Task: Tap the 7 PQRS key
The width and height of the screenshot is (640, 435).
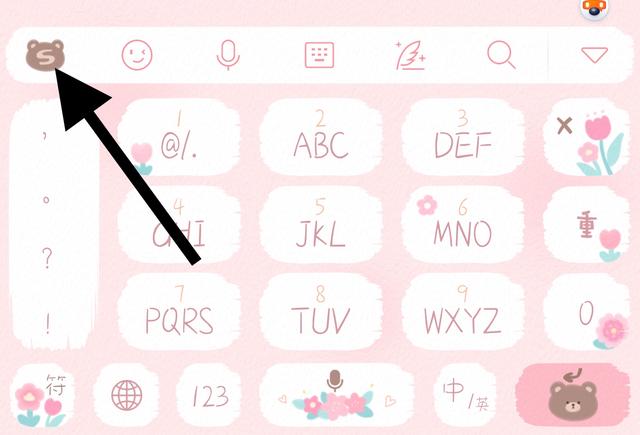Action: point(179,311)
